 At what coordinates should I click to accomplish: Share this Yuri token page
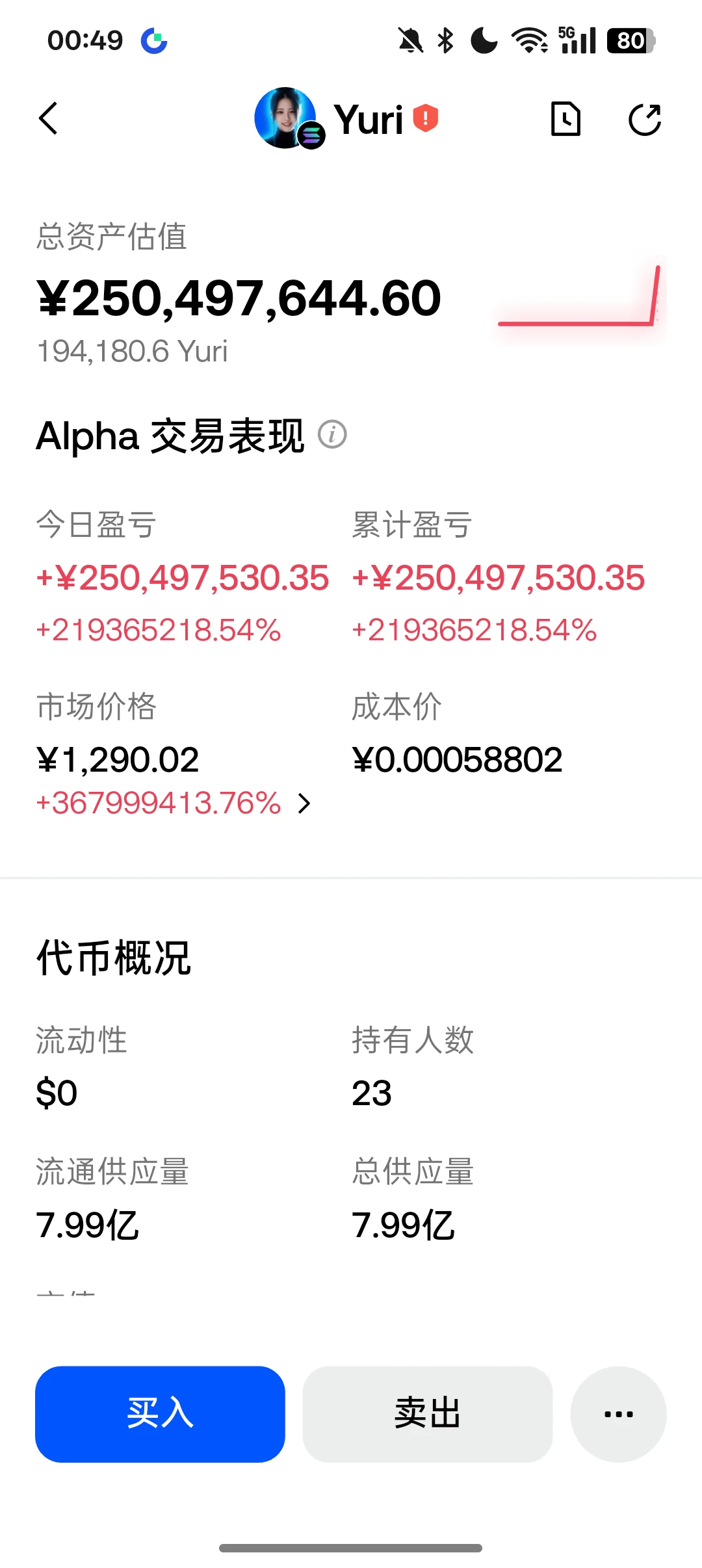645,120
